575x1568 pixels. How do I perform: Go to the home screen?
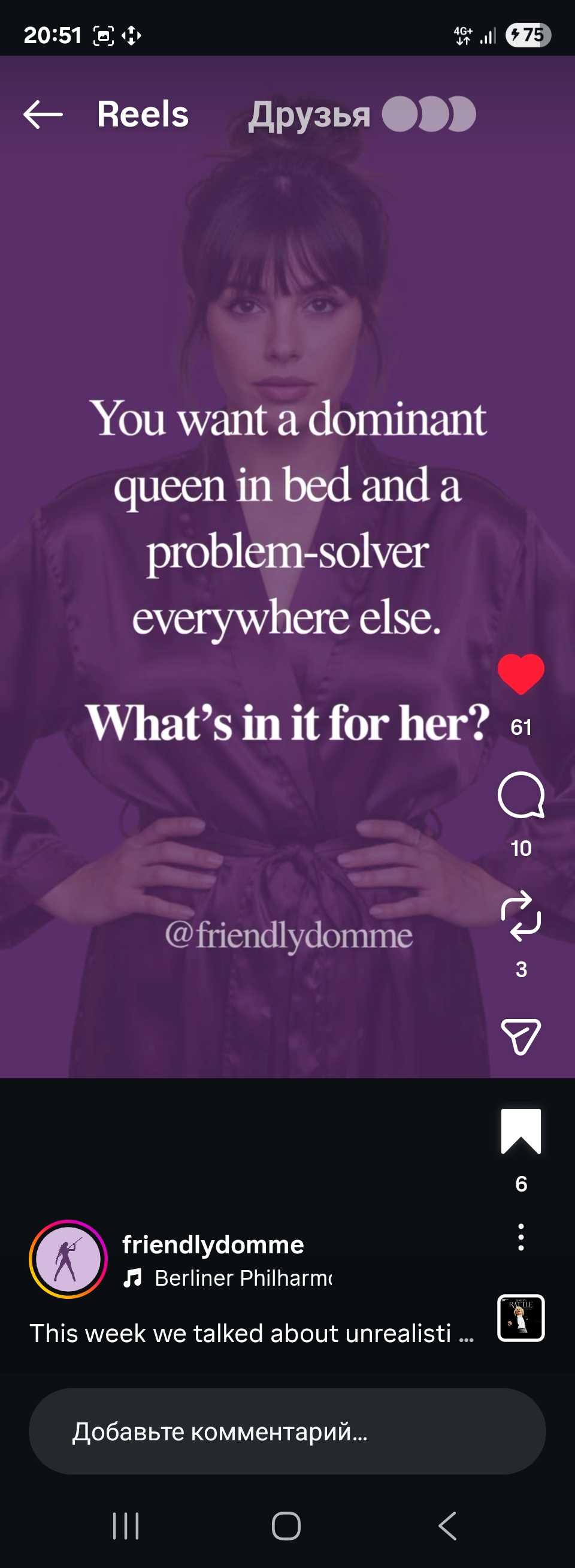click(x=286, y=1525)
